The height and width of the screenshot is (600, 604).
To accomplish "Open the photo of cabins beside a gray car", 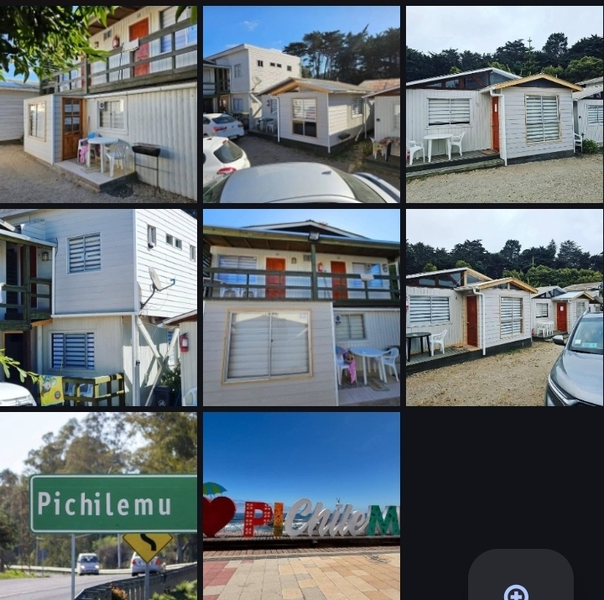I will (x=504, y=307).
